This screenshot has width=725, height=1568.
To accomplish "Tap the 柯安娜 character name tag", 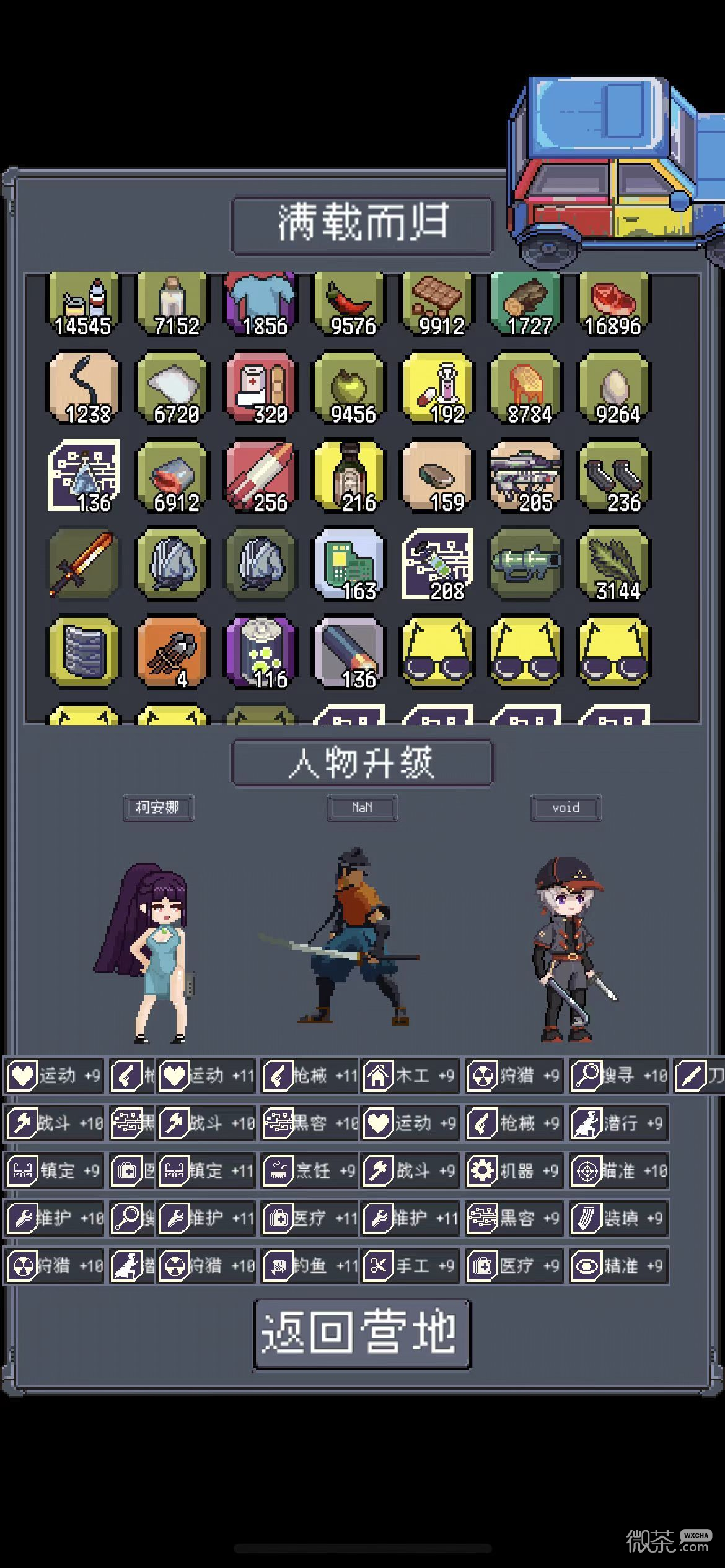I will pos(158,808).
